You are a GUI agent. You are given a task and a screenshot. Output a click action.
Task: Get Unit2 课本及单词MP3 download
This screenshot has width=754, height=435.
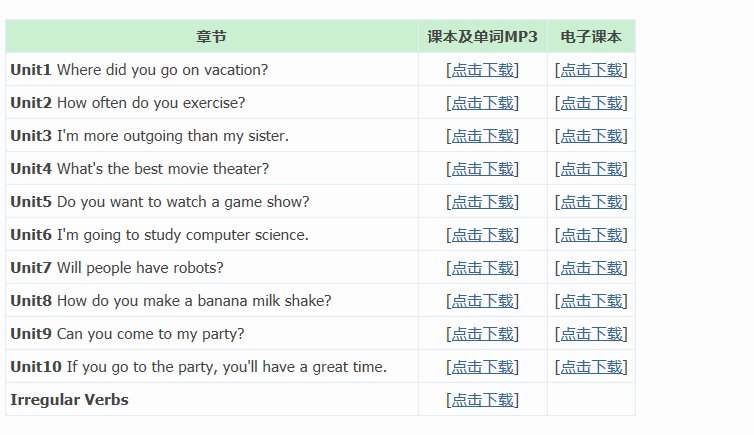click(482, 103)
